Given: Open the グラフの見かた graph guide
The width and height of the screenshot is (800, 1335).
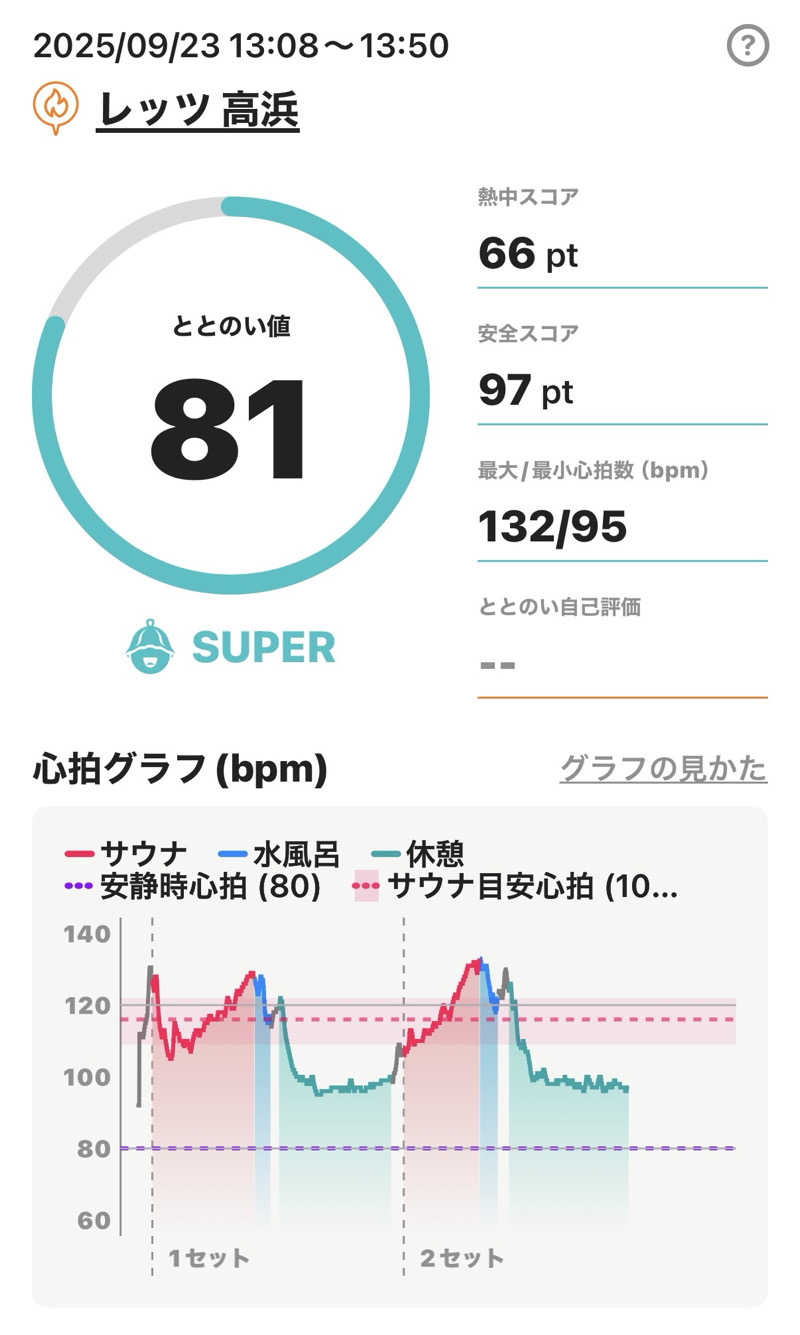Looking at the screenshot, I should click(x=663, y=768).
